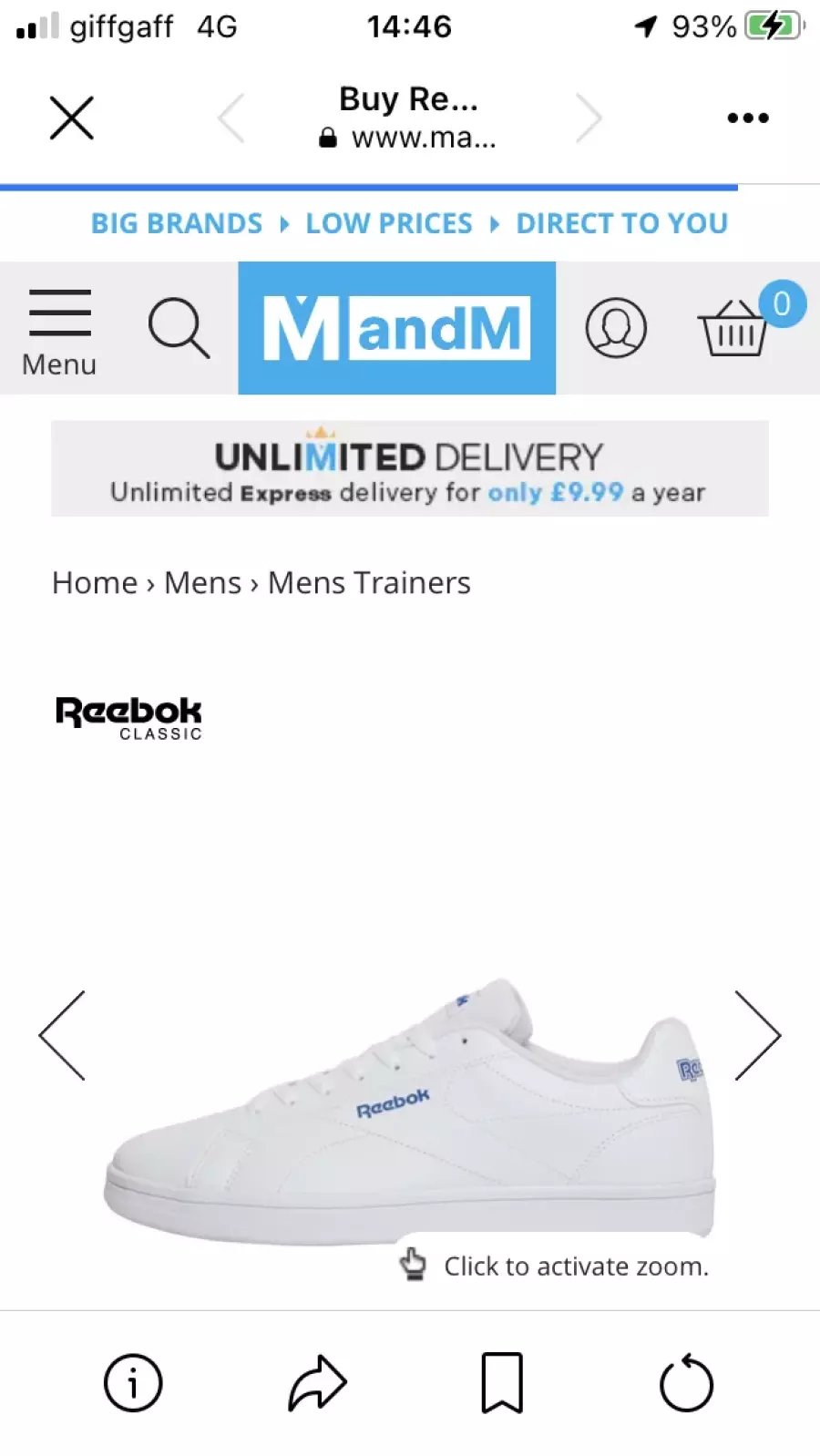Go to Home in the breadcrumb
820x1456 pixels.
pos(95,583)
